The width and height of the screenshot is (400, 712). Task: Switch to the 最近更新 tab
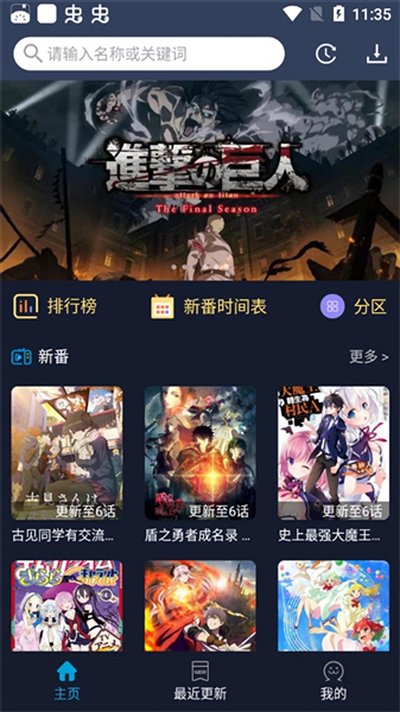(200, 681)
